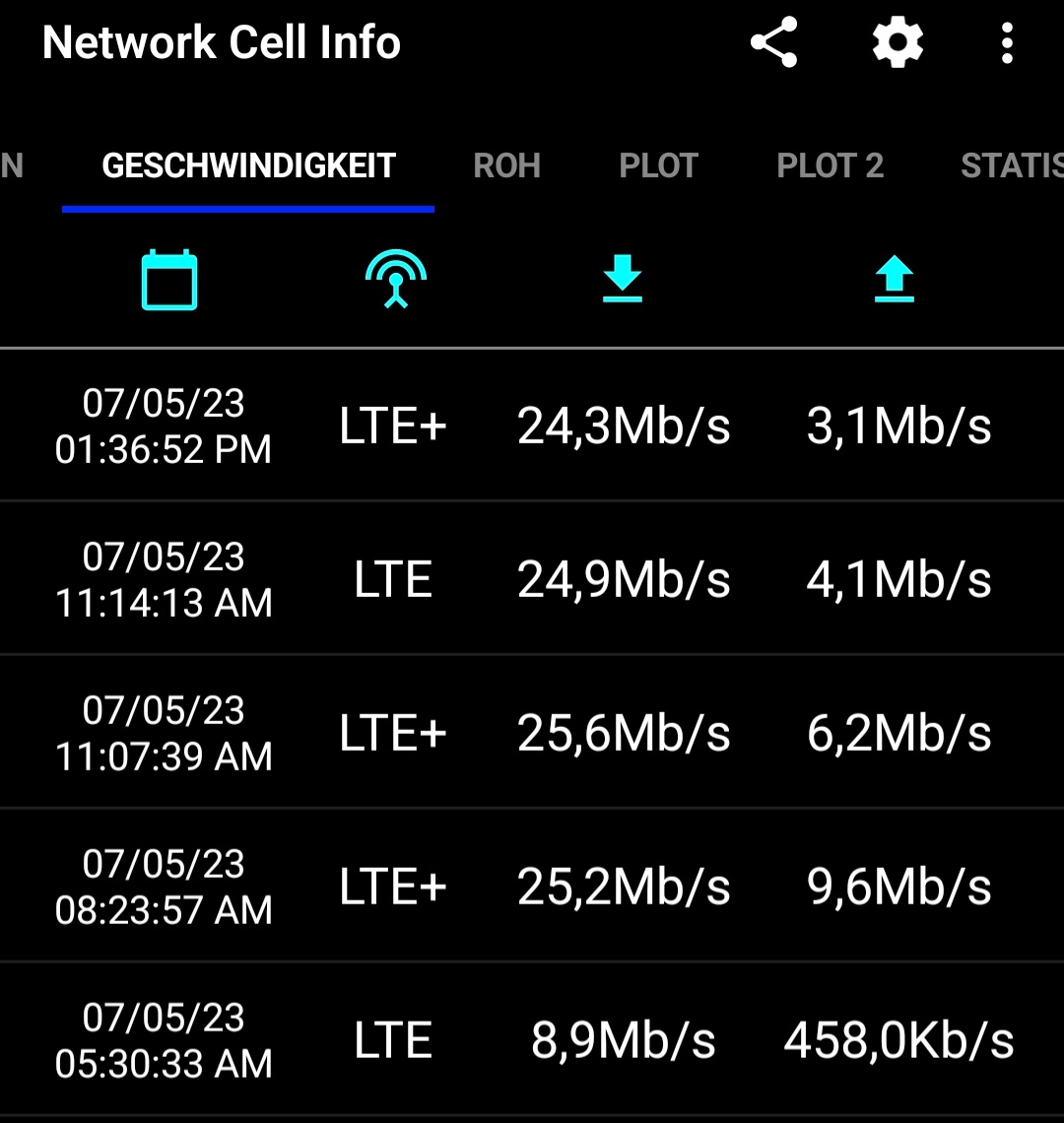Go to the PLOT 2 tab
1064x1123 pixels.
coord(830,166)
